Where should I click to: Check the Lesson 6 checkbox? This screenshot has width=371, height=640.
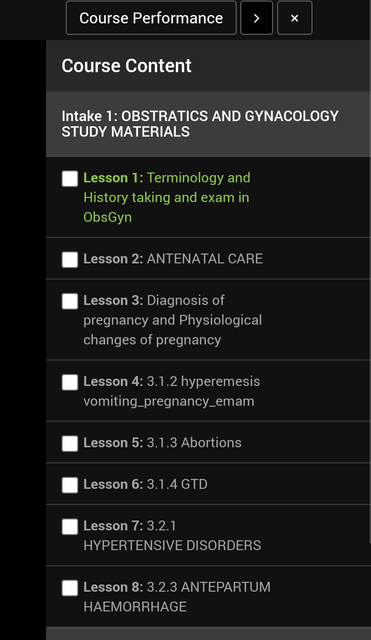(x=70, y=485)
